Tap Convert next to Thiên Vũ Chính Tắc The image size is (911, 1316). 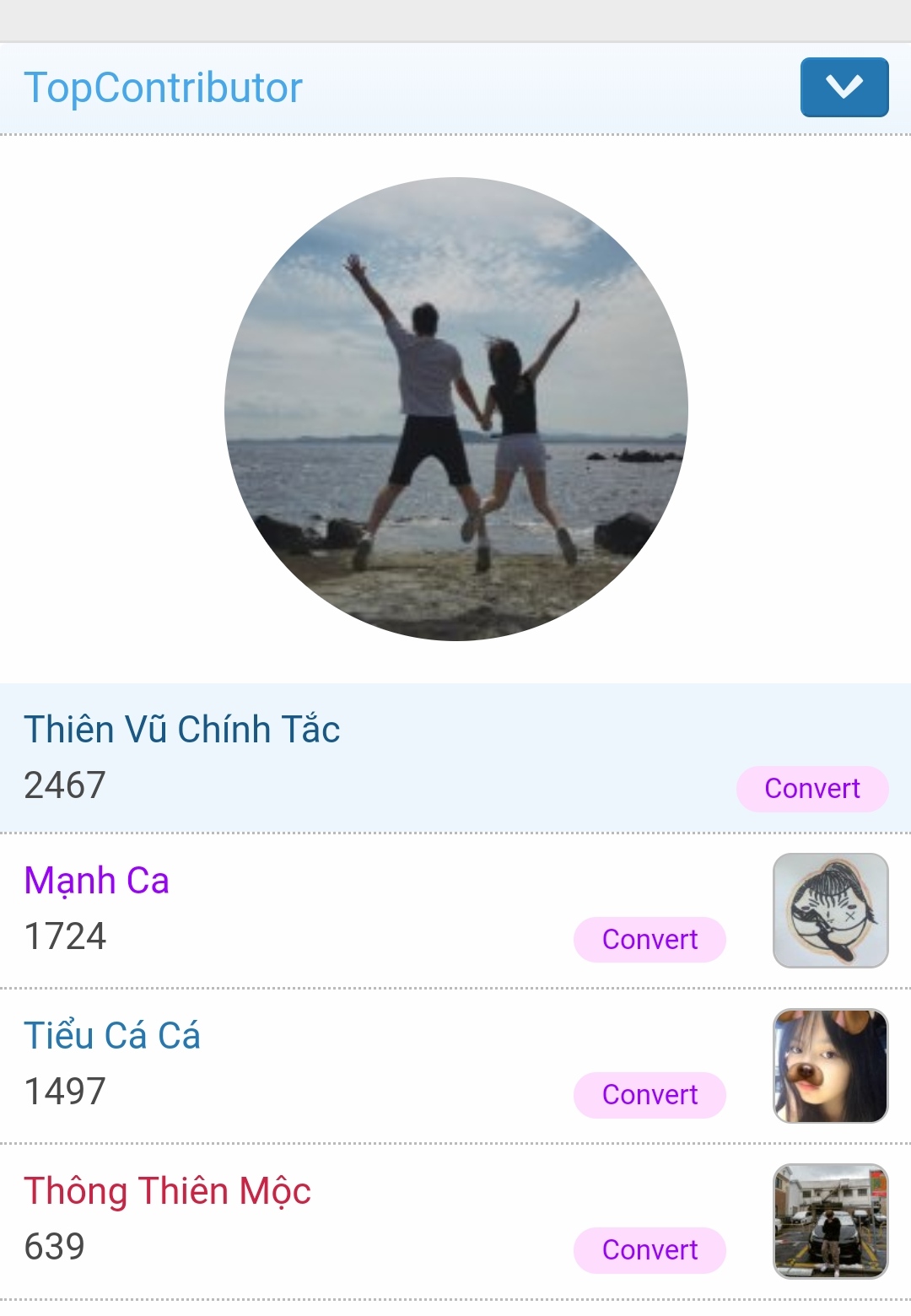pyautogui.click(x=811, y=789)
